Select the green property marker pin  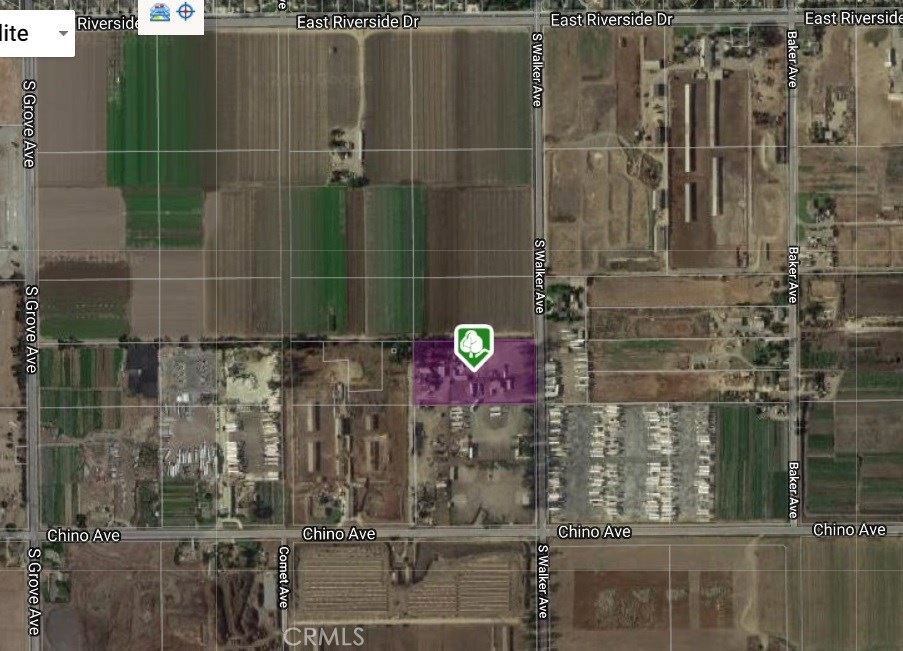[472, 346]
